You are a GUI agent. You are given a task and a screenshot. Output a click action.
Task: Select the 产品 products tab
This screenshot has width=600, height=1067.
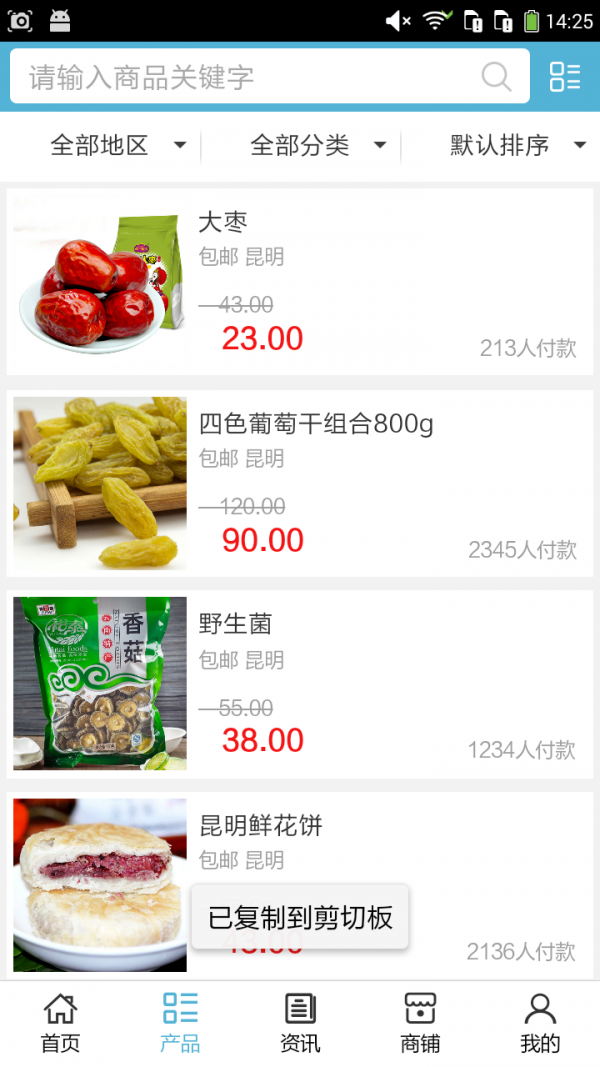[x=180, y=1023]
